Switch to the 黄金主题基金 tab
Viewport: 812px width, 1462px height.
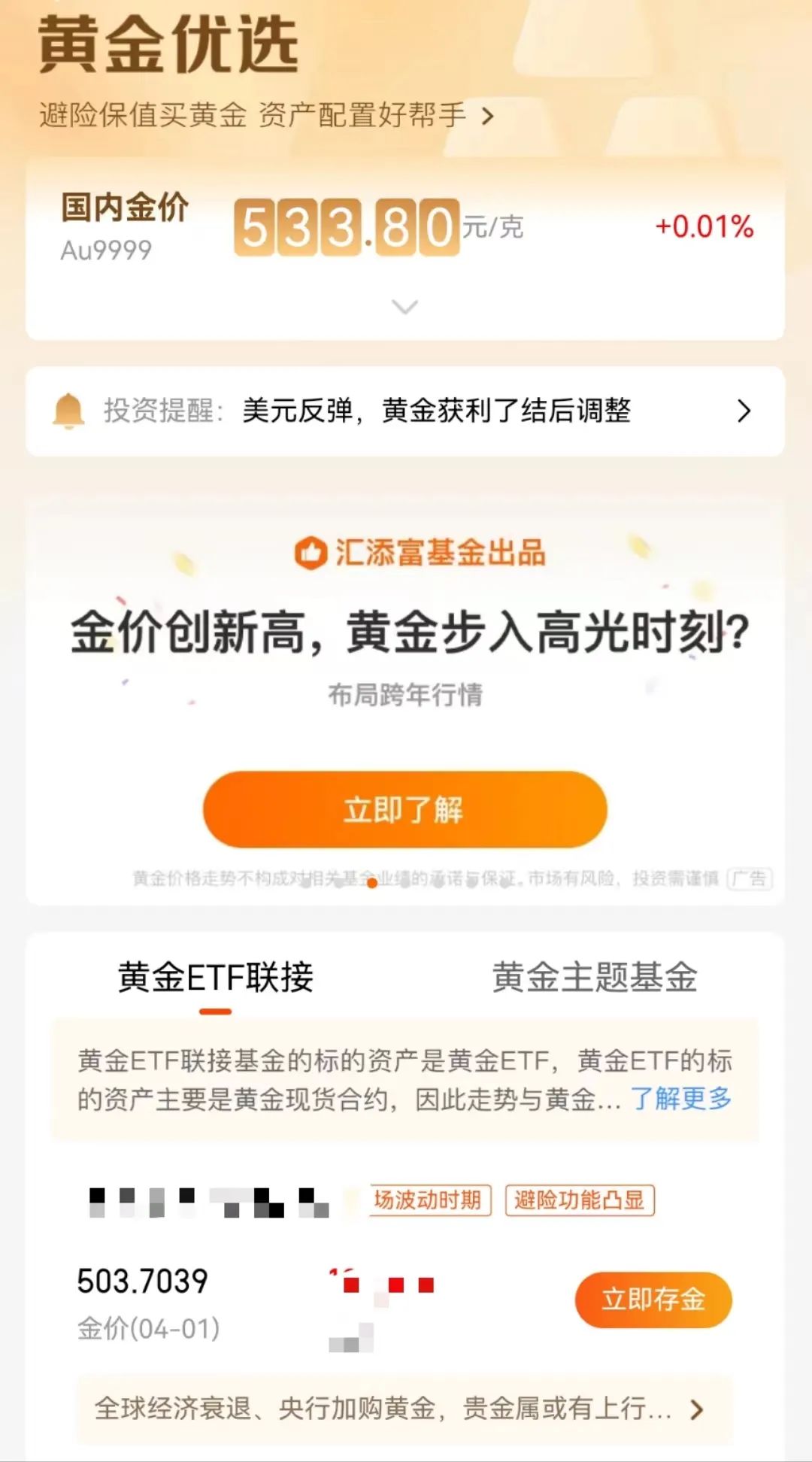(x=595, y=975)
